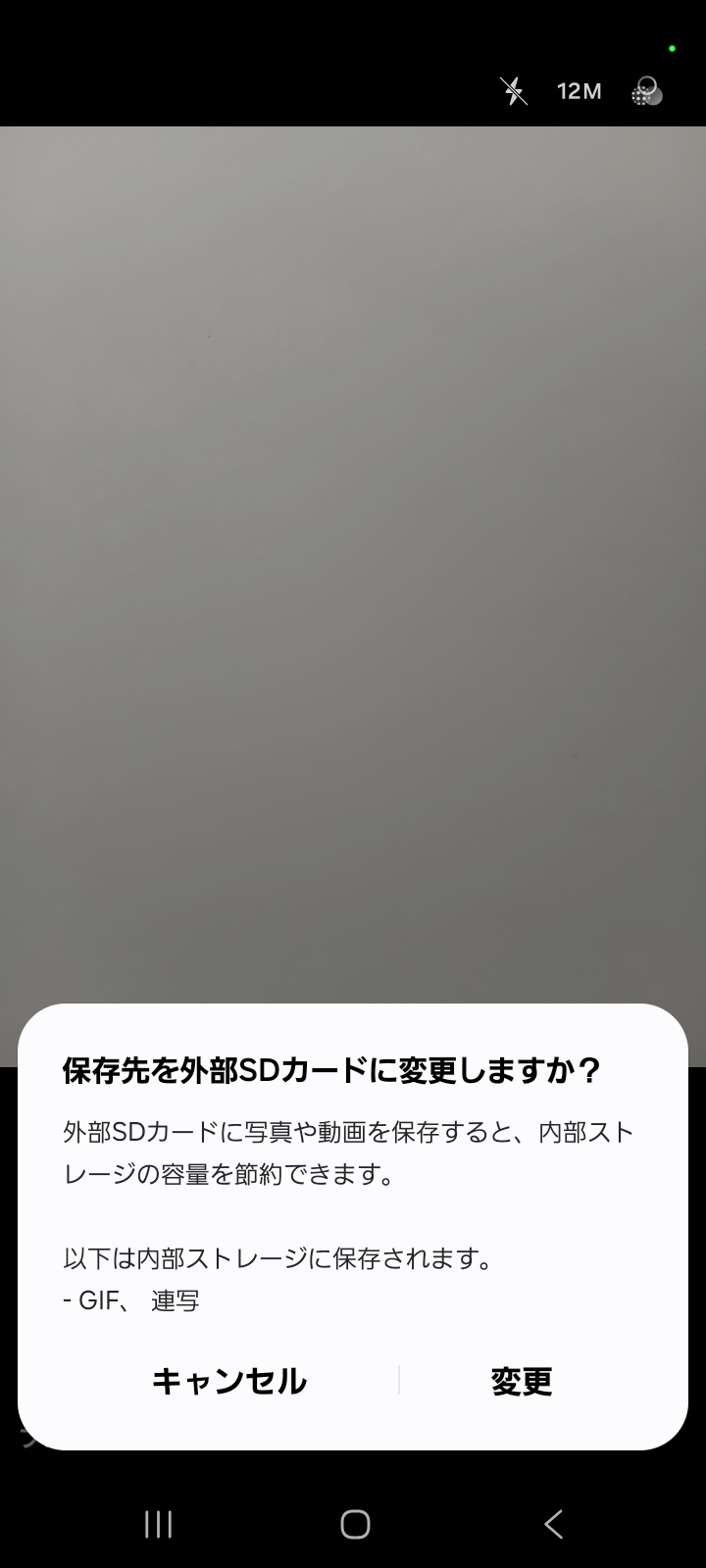The width and height of the screenshot is (706, 1568).
Task: Open the 12M resolution setting
Action: coord(579,91)
